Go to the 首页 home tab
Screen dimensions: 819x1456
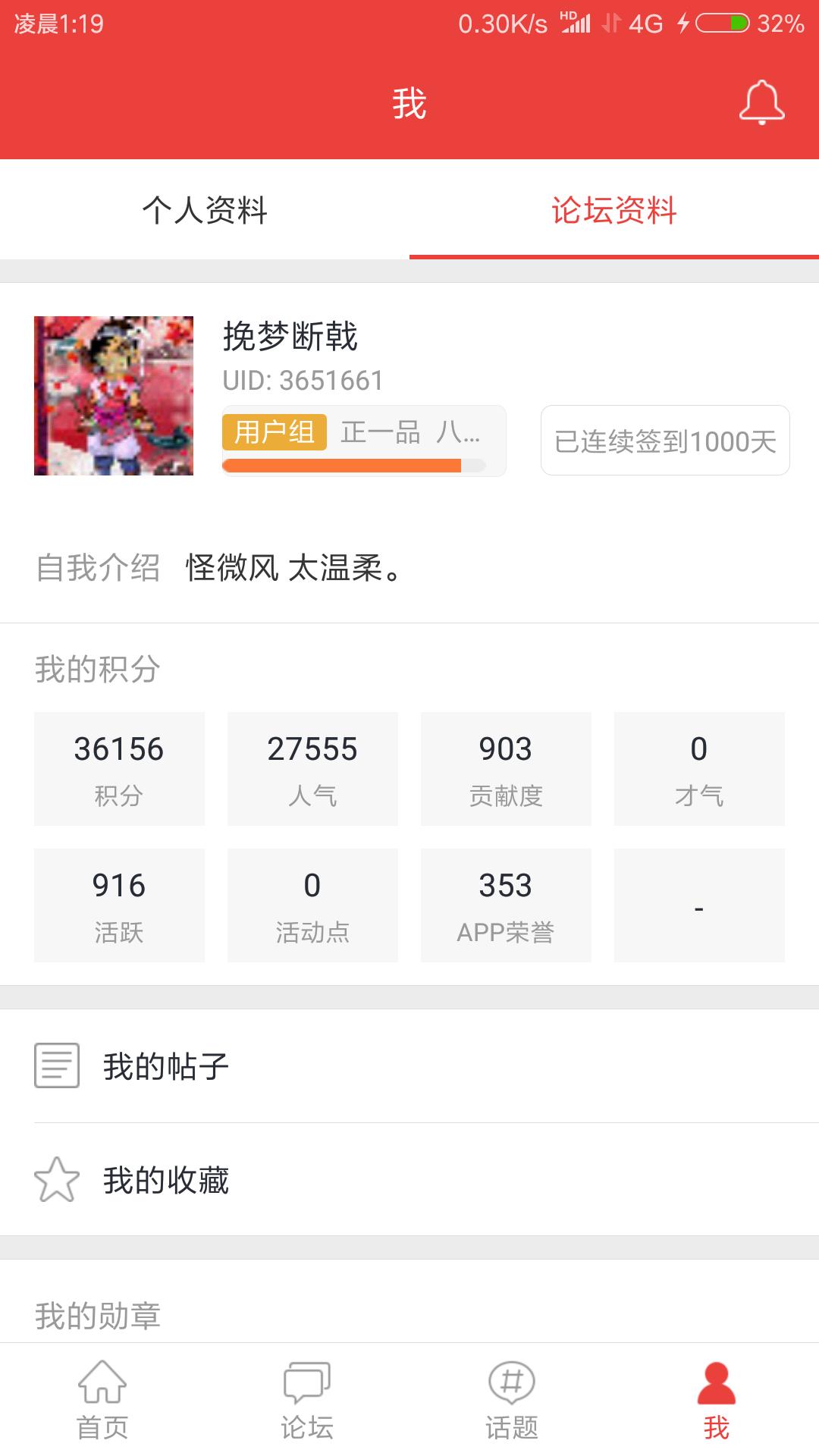pyautogui.click(x=102, y=1400)
